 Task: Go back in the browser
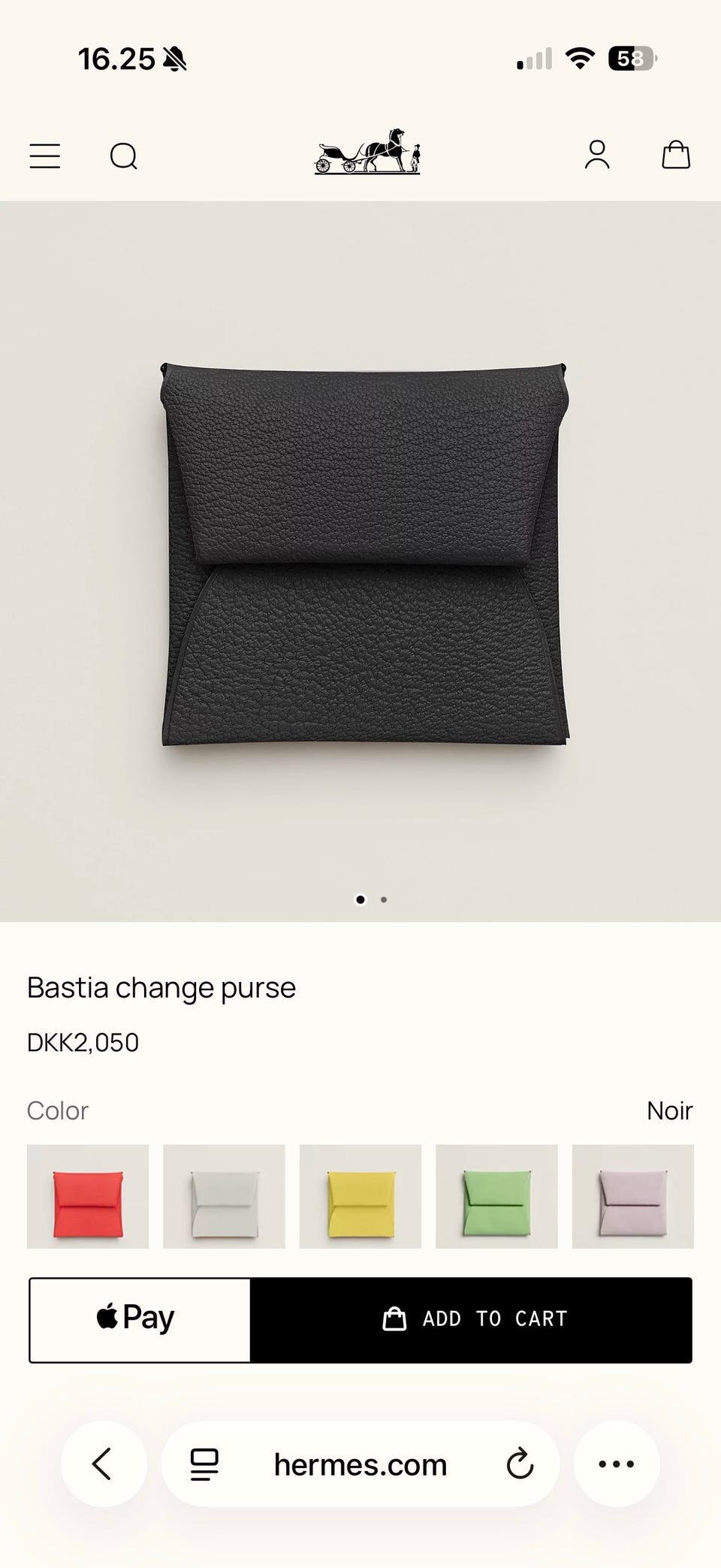coord(104,1464)
